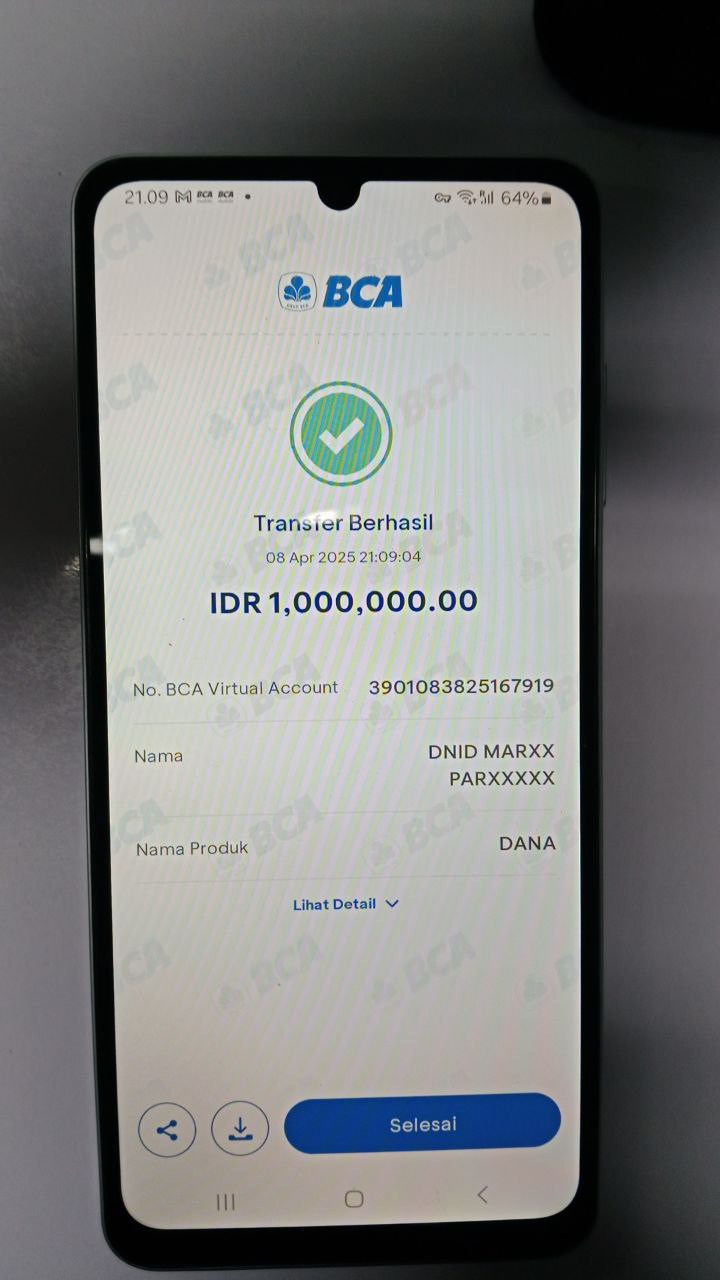Share the transfer receipt
720x1280 pixels.
click(167, 1130)
